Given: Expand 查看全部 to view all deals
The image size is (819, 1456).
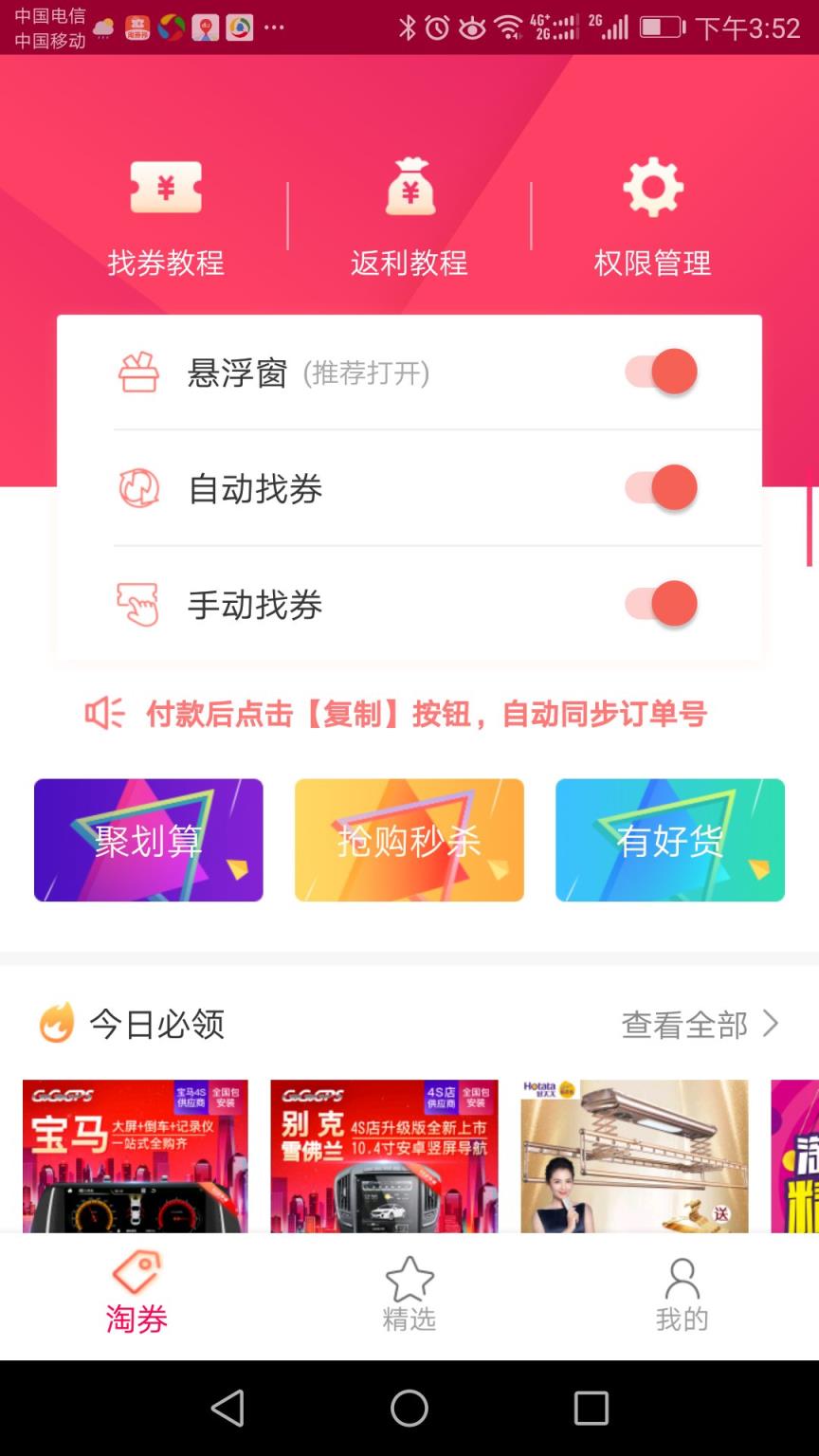Looking at the screenshot, I should click(x=682, y=1024).
